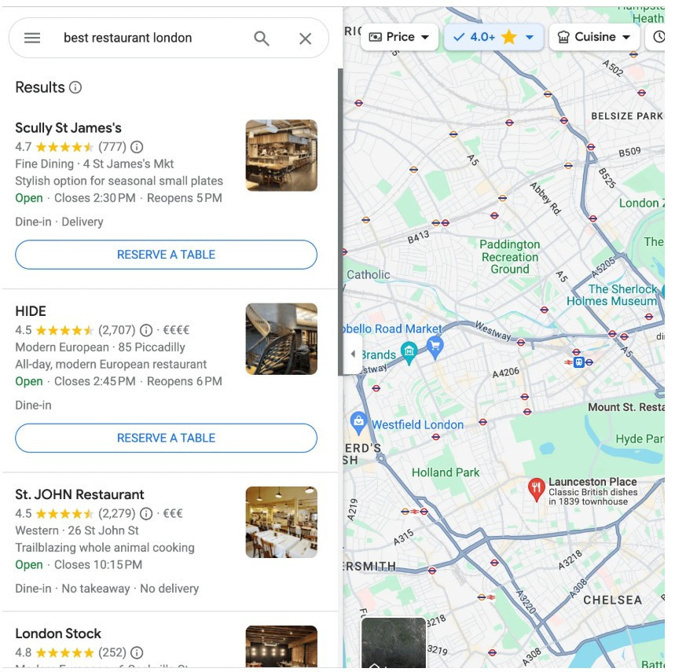Open Scully St James's listing

(68, 128)
